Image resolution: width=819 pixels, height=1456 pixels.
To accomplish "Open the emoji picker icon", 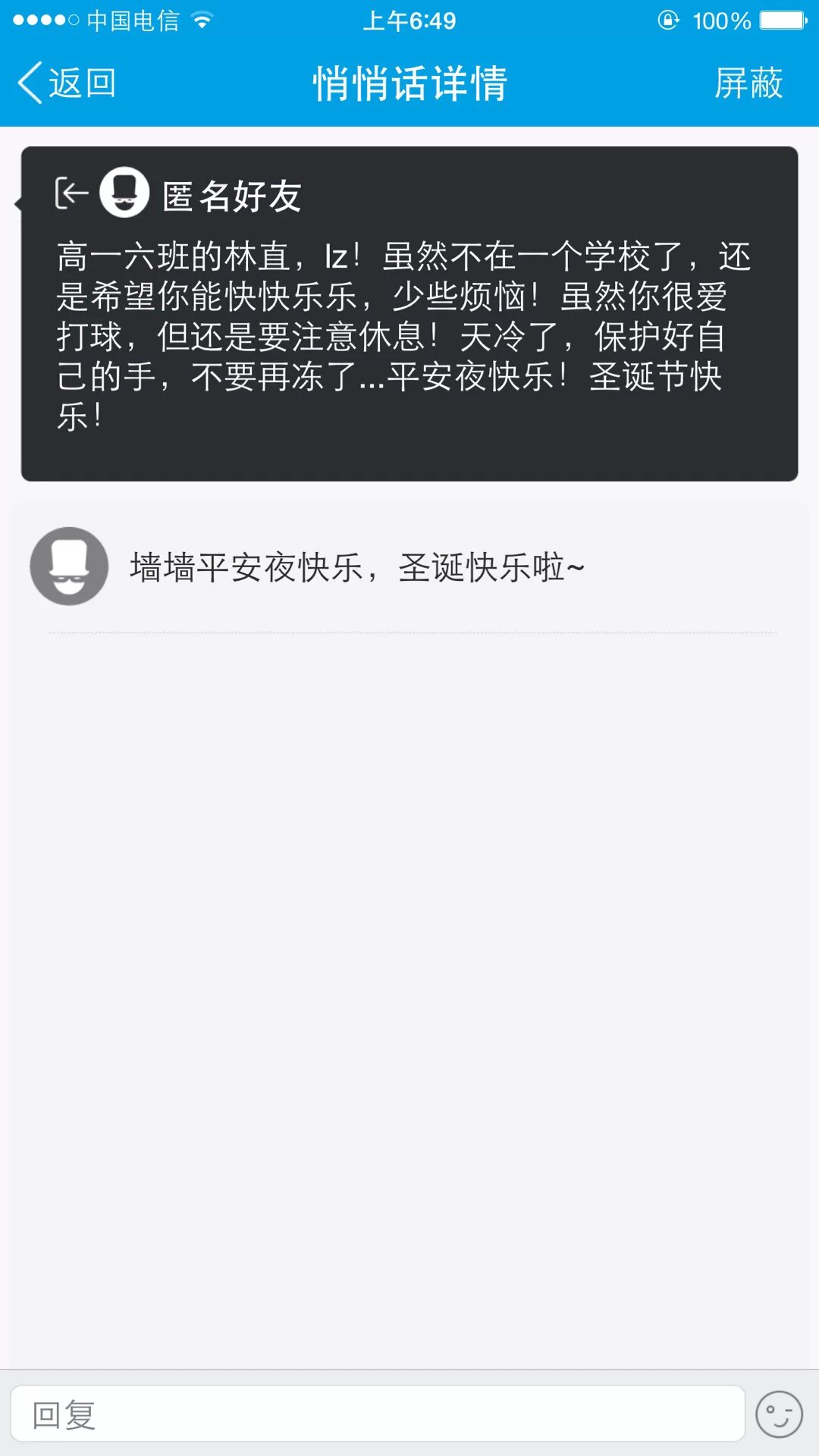I will [x=779, y=1414].
